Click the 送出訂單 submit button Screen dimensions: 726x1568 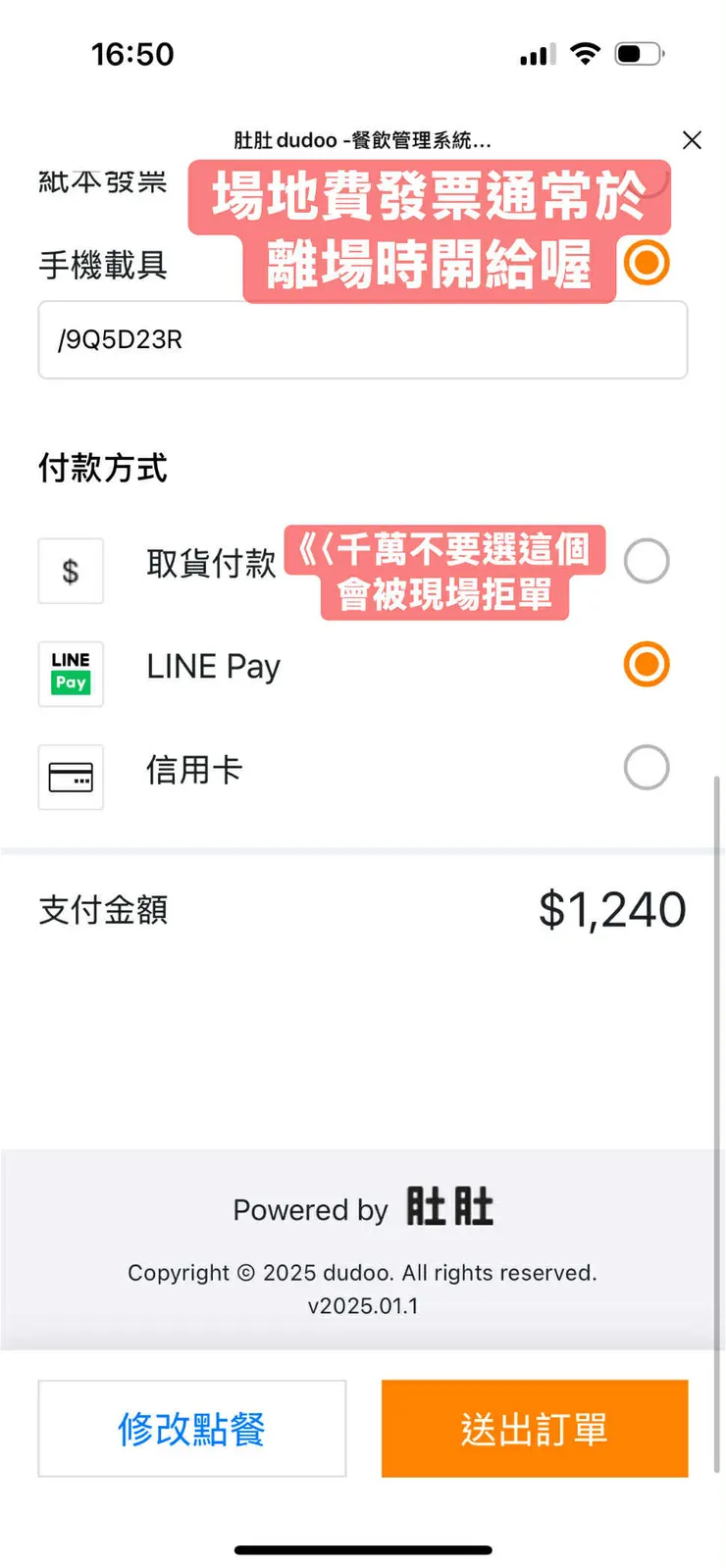coord(534,1429)
